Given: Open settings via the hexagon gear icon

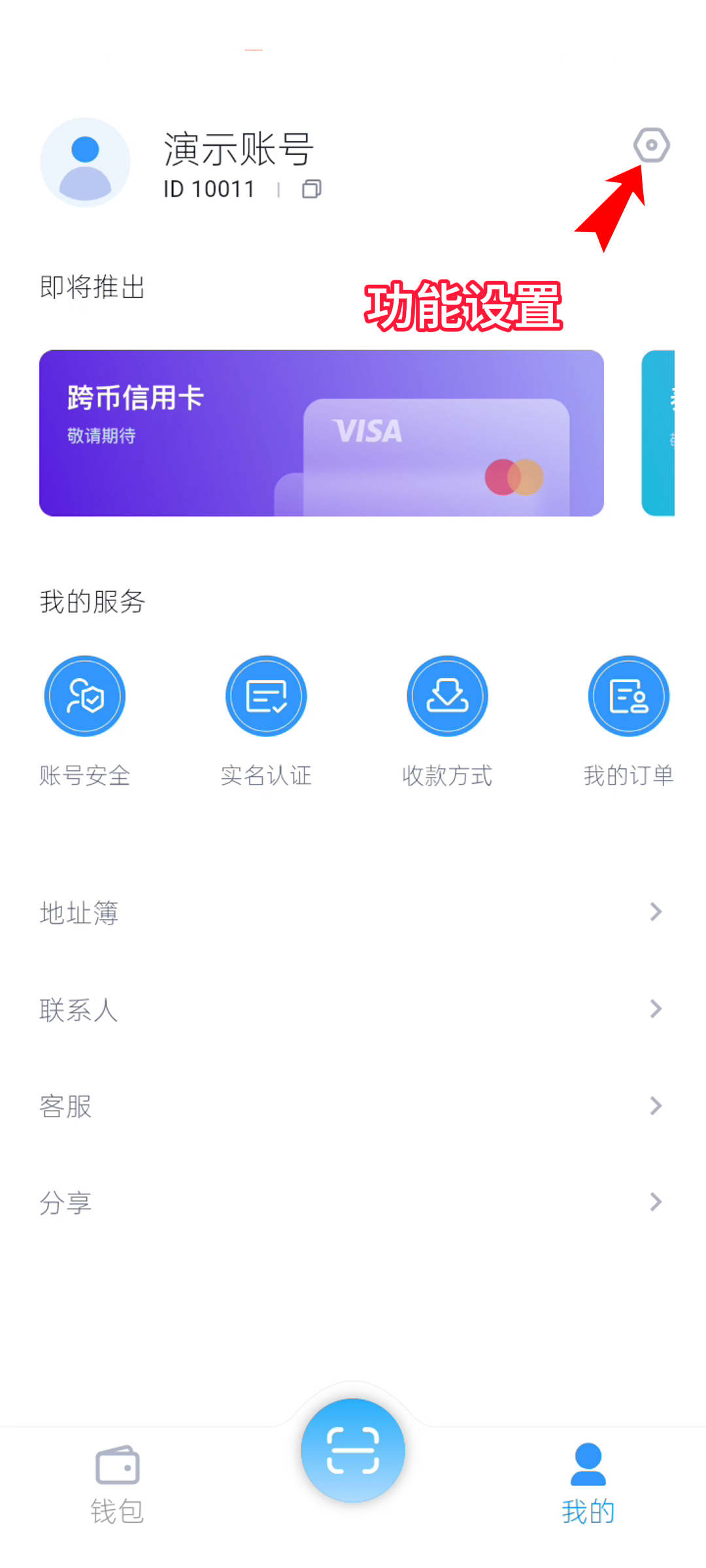Looking at the screenshot, I should point(651,145).
